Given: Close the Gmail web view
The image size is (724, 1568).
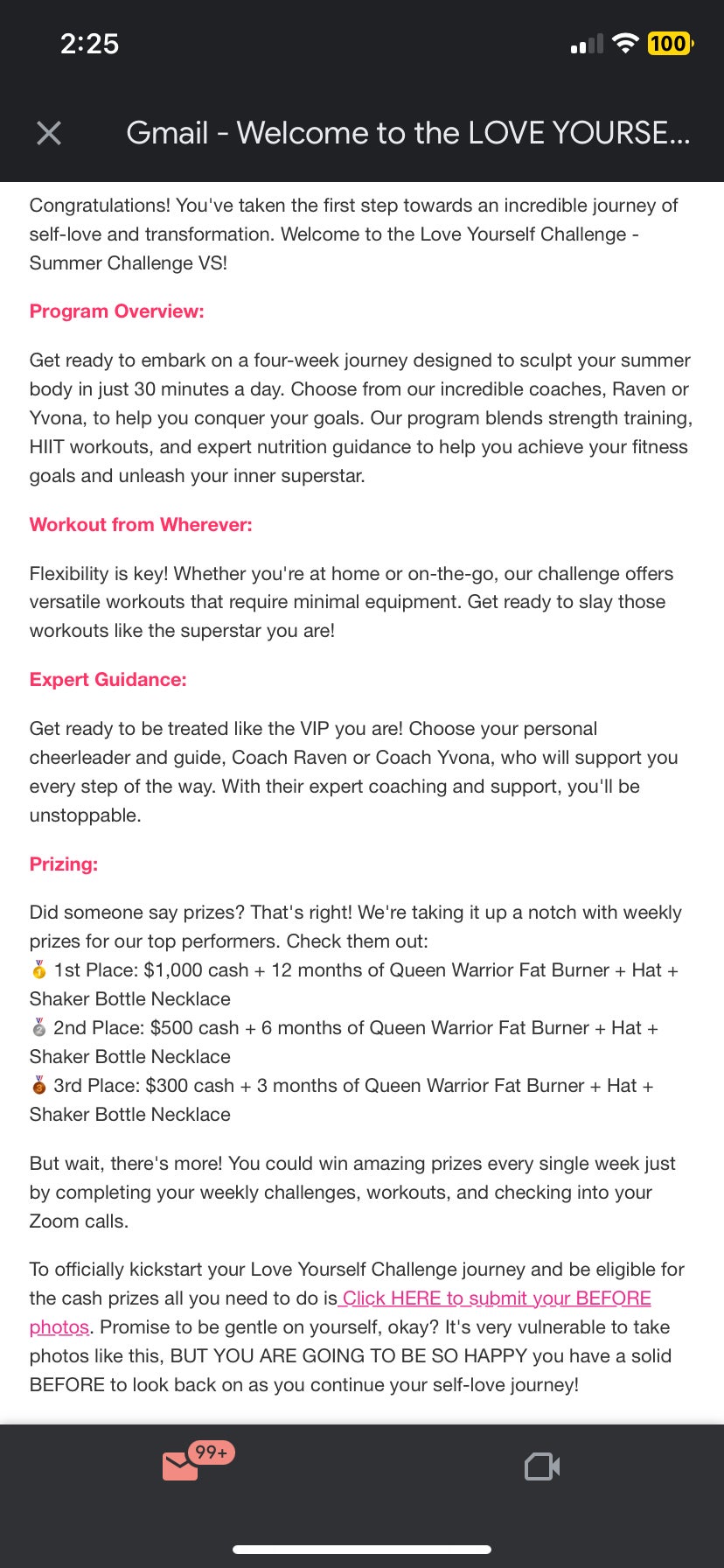Looking at the screenshot, I should (49, 133).
